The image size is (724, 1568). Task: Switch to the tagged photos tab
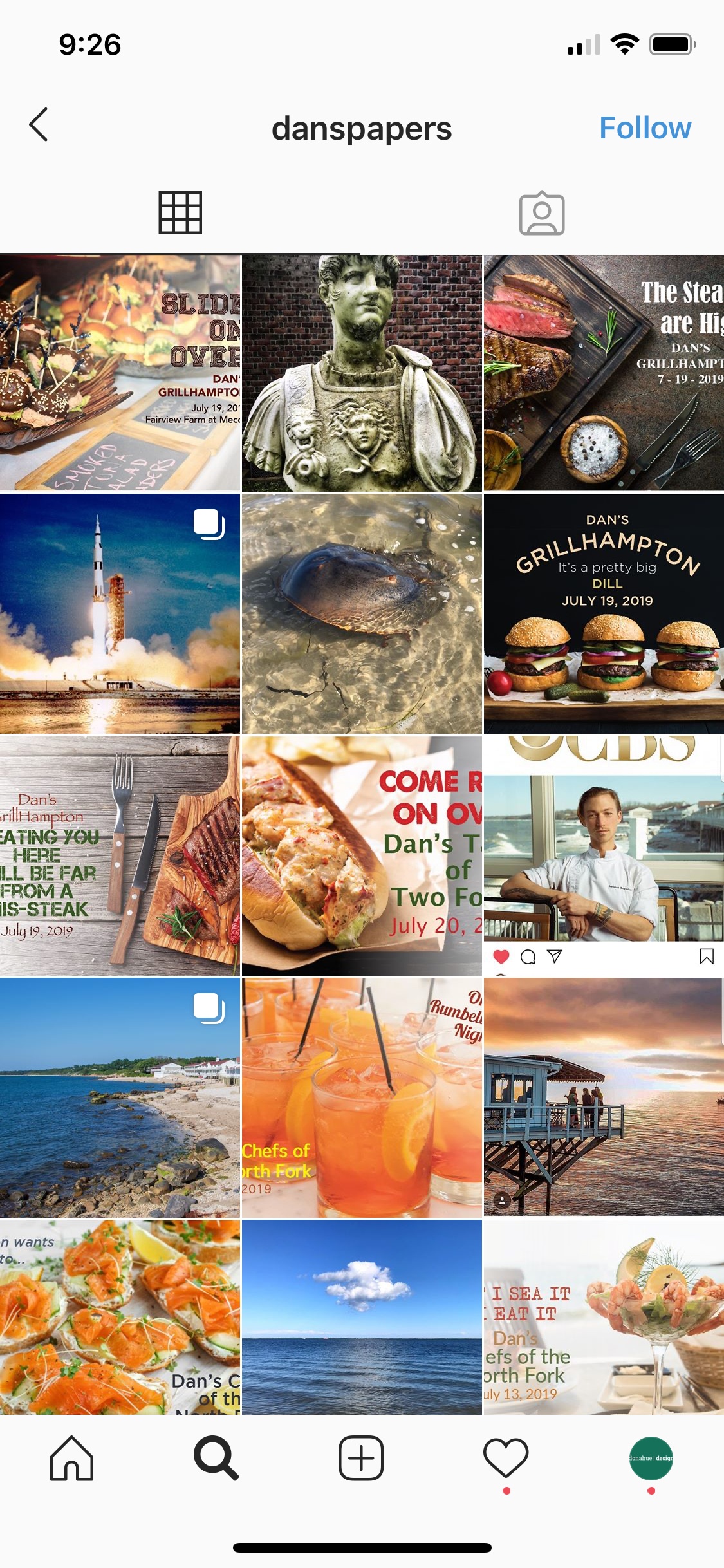click(x=542, y=213)
